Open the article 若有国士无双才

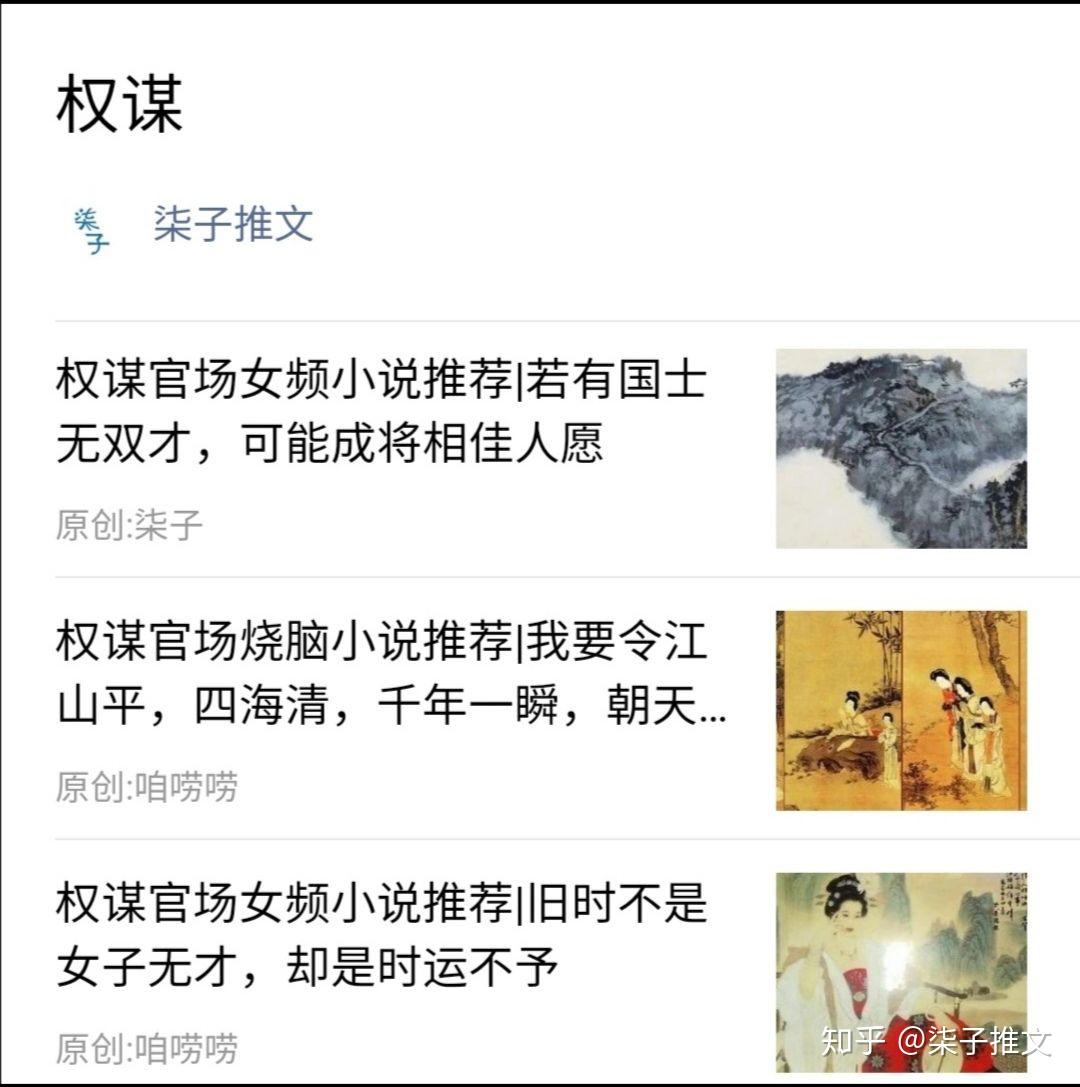[381, 411]
